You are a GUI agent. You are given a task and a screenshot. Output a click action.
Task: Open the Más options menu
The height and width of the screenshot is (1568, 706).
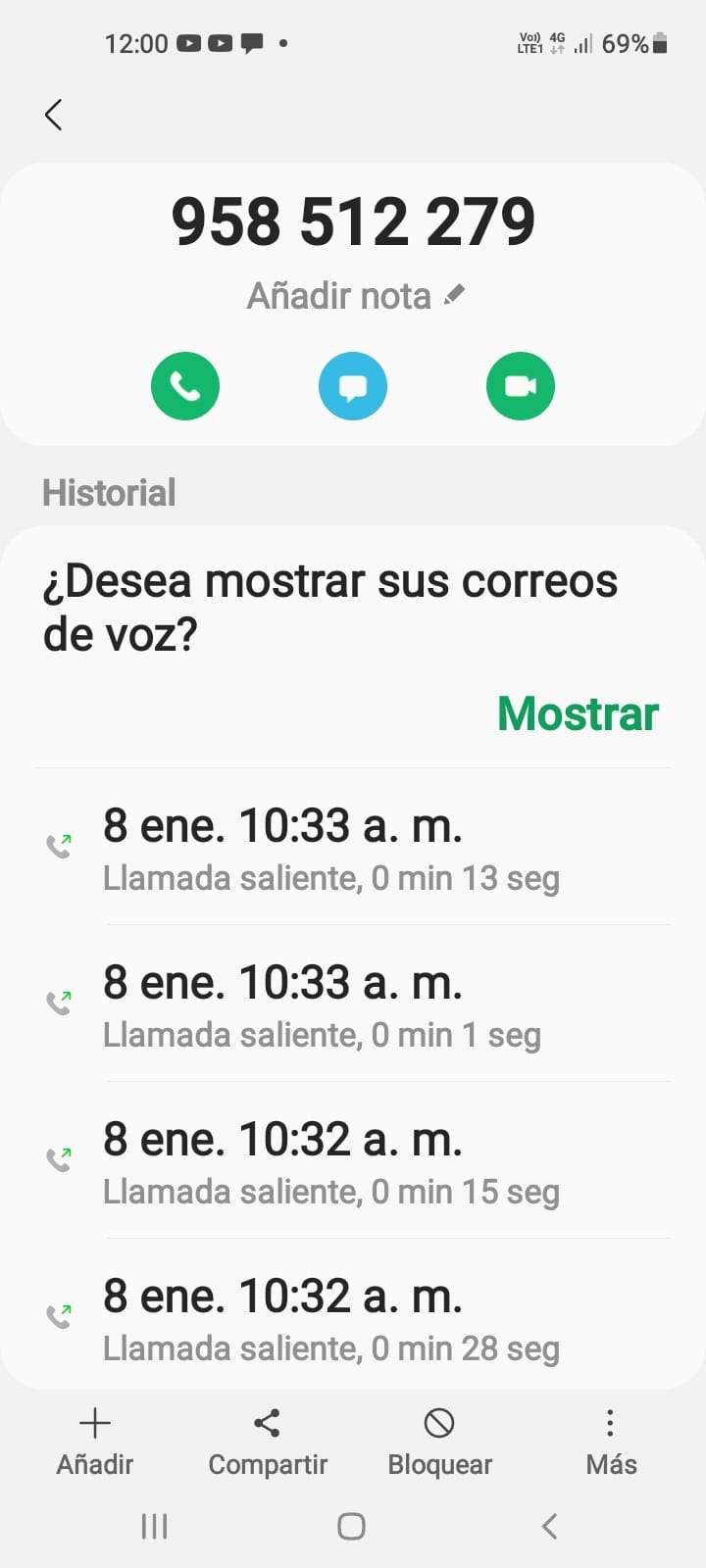click(x=611, y=1442)
